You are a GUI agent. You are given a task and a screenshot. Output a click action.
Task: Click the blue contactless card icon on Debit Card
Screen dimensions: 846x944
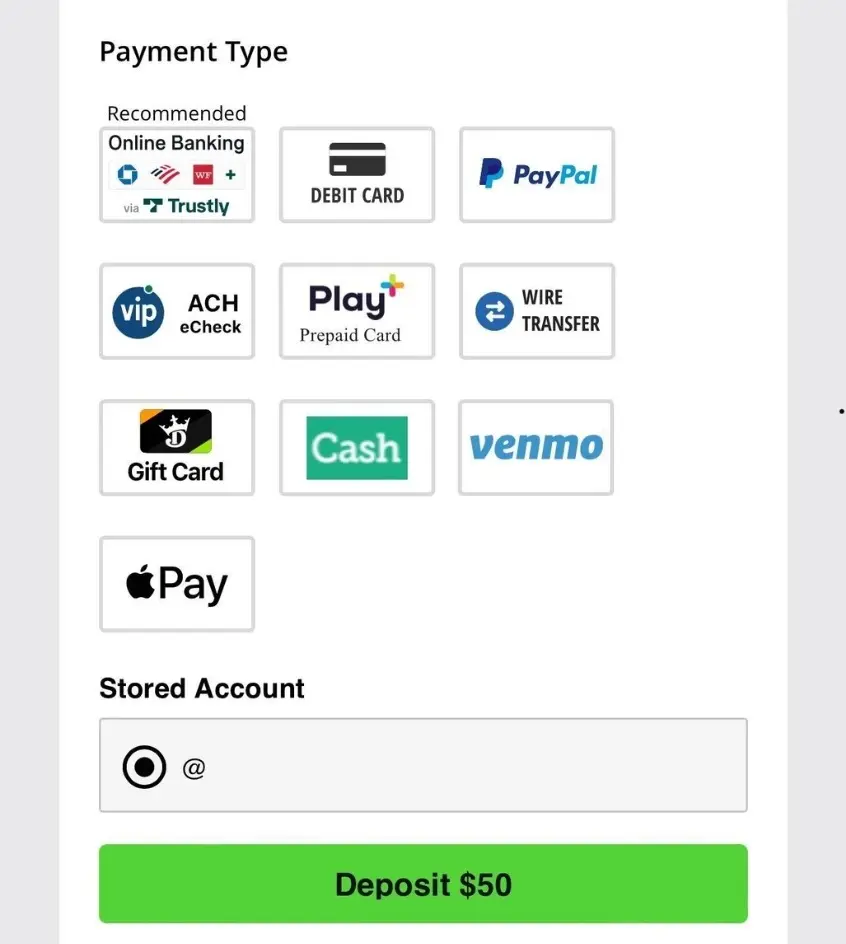(356, 160)
